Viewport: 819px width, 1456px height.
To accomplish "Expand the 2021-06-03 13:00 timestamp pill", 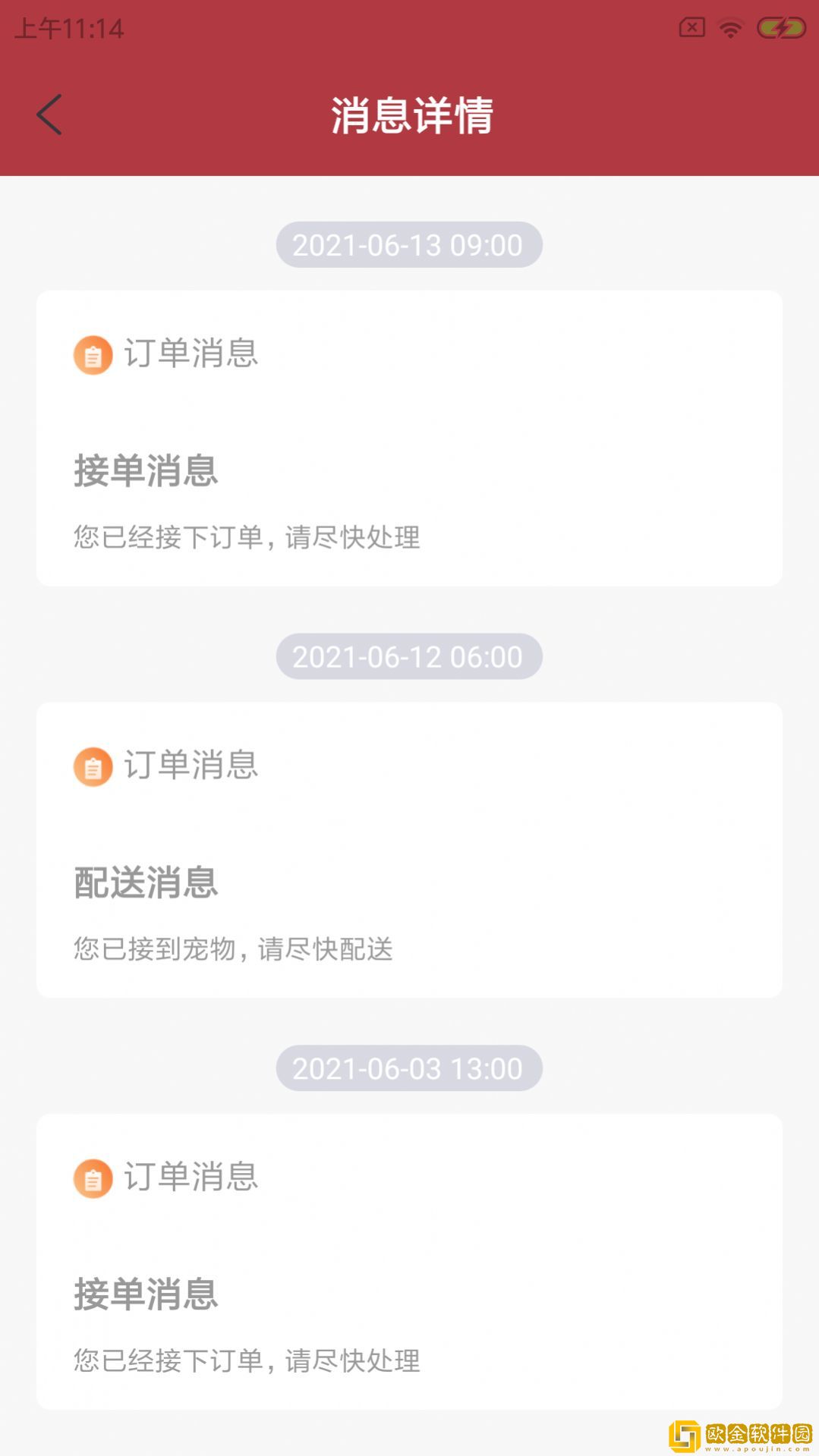I will [409, 1068].
